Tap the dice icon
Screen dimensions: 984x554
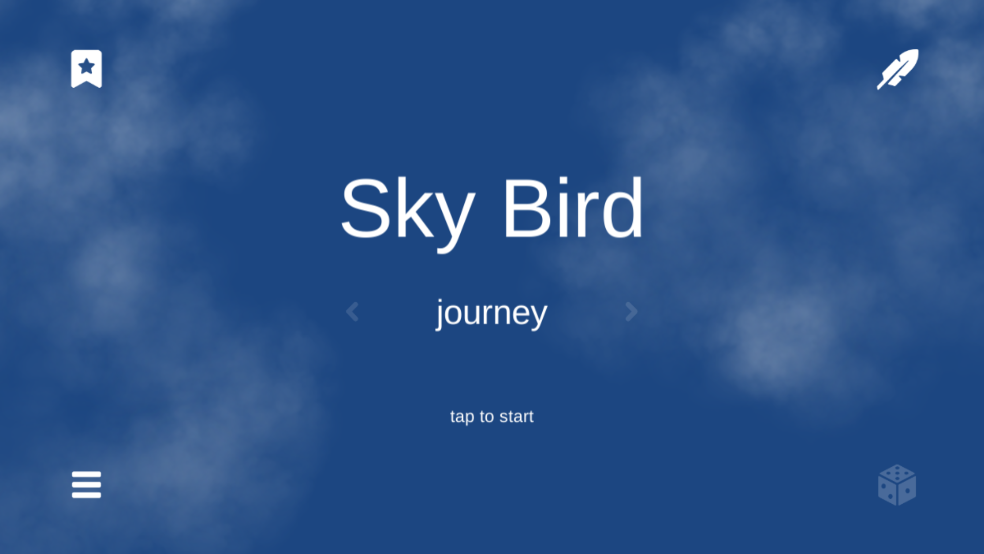(896, 485)
